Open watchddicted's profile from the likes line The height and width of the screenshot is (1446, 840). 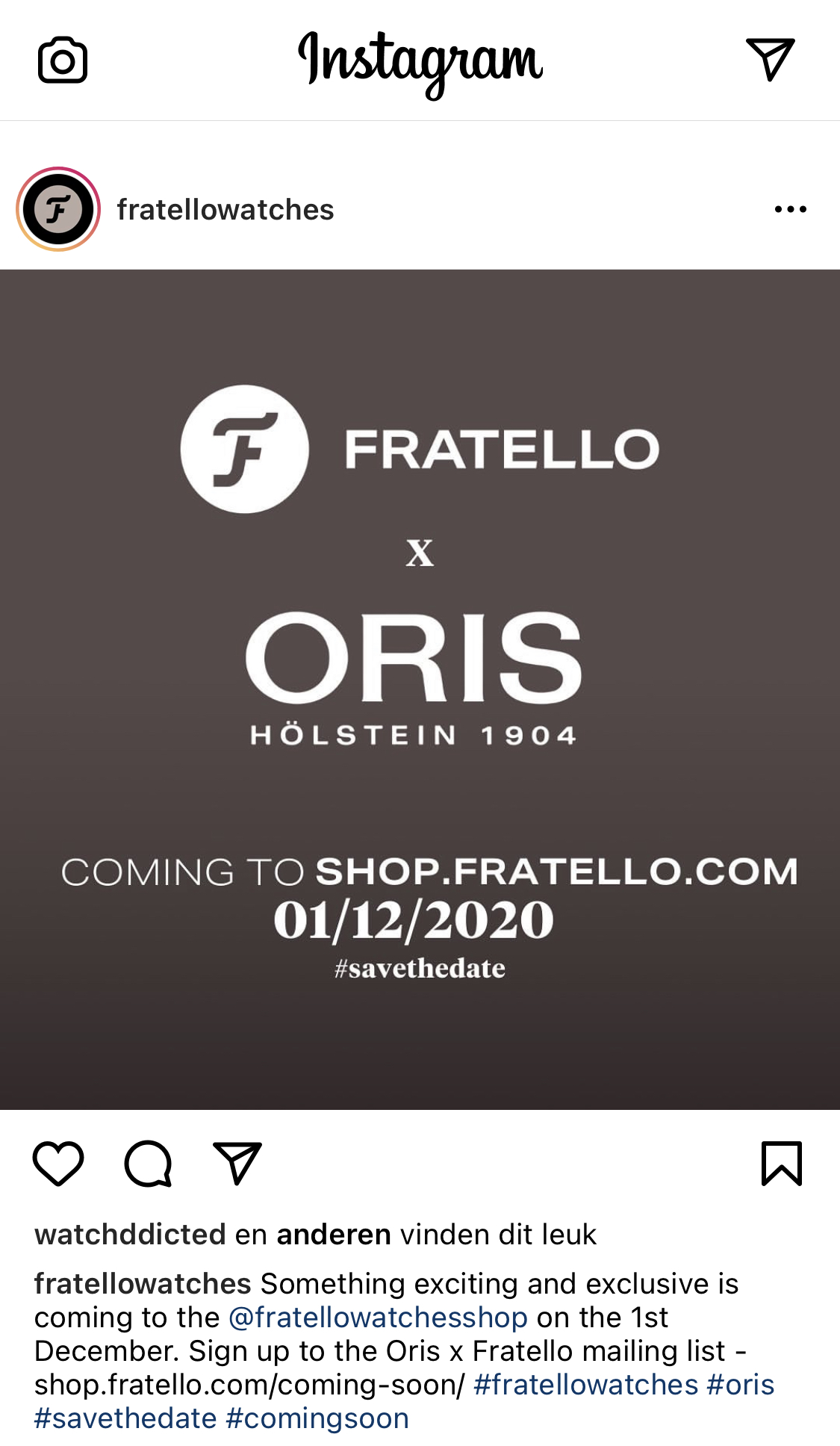tap(130, 1235)
